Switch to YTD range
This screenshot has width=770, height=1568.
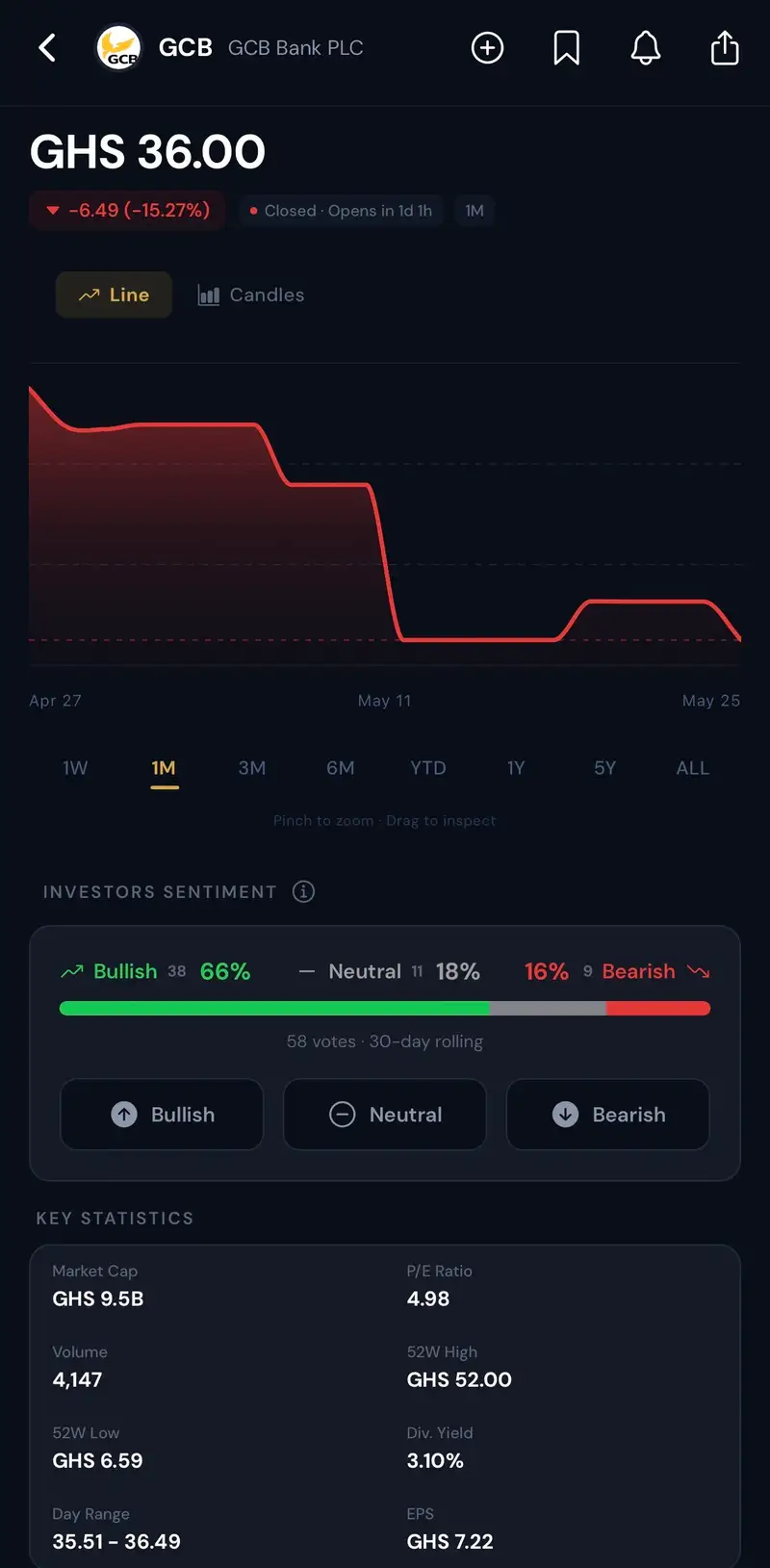click(x=428, y=768)
